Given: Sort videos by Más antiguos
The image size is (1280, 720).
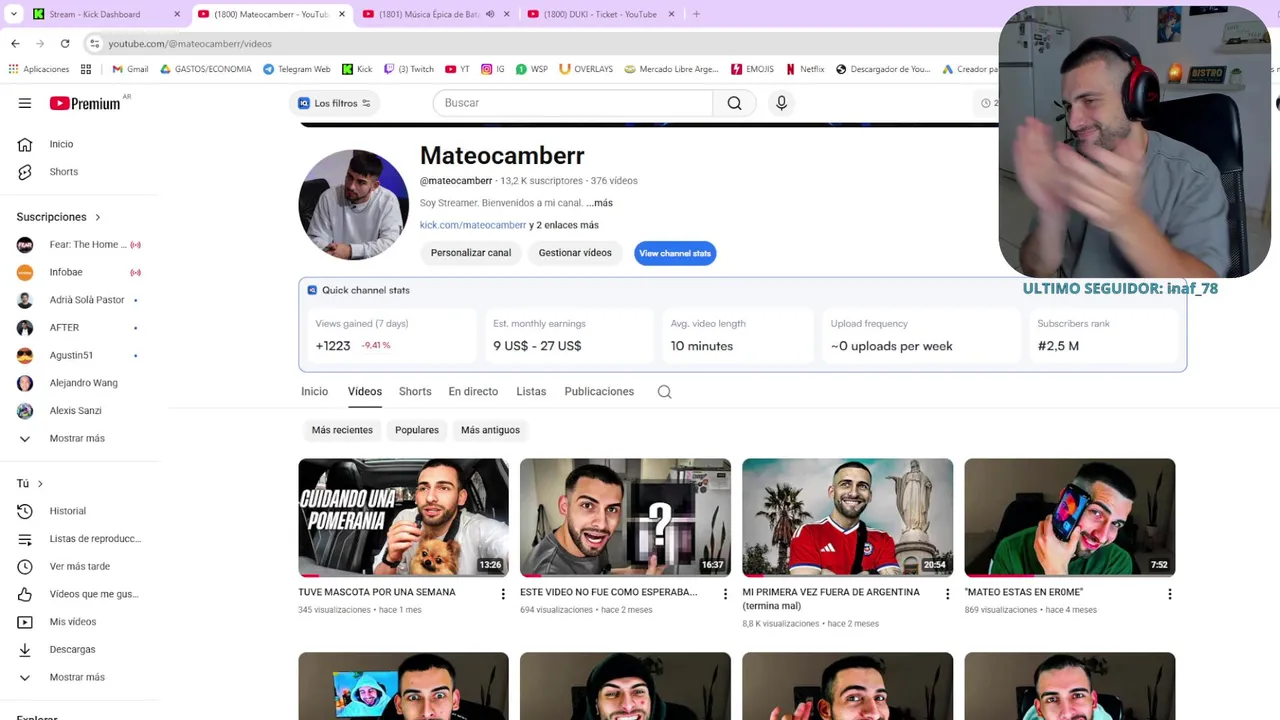Looking at the screenshot, I should [x=490, y=430].
